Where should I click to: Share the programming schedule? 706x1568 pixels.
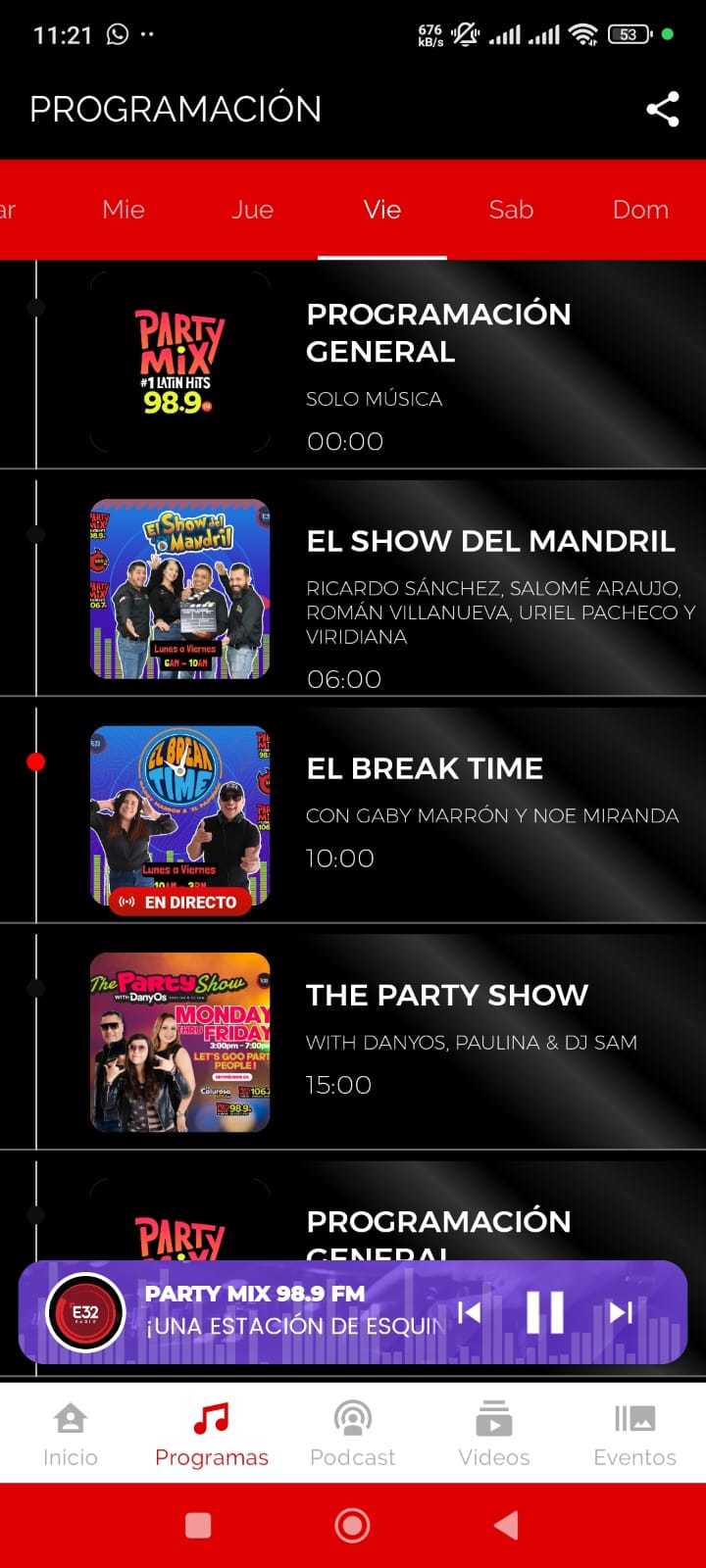point(663,109)
